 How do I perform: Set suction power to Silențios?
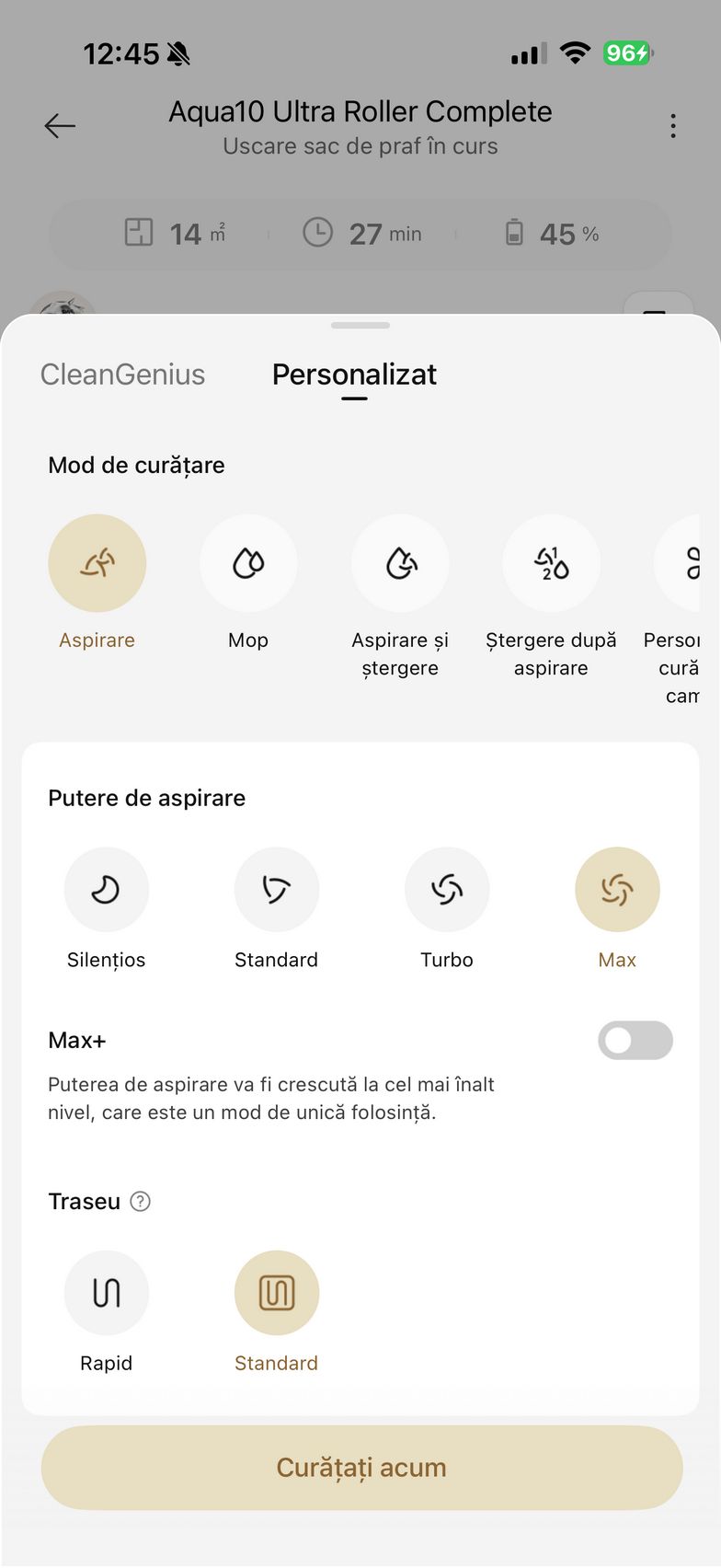pos(106,890)
